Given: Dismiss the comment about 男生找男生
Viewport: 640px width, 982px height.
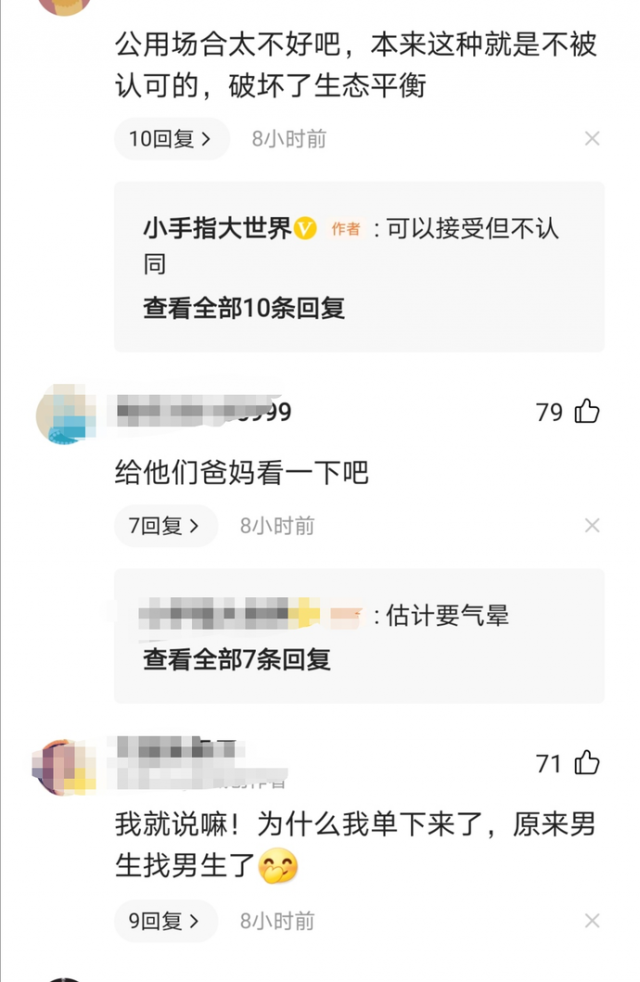Looking at the screenshot, I should pos(592,921).
